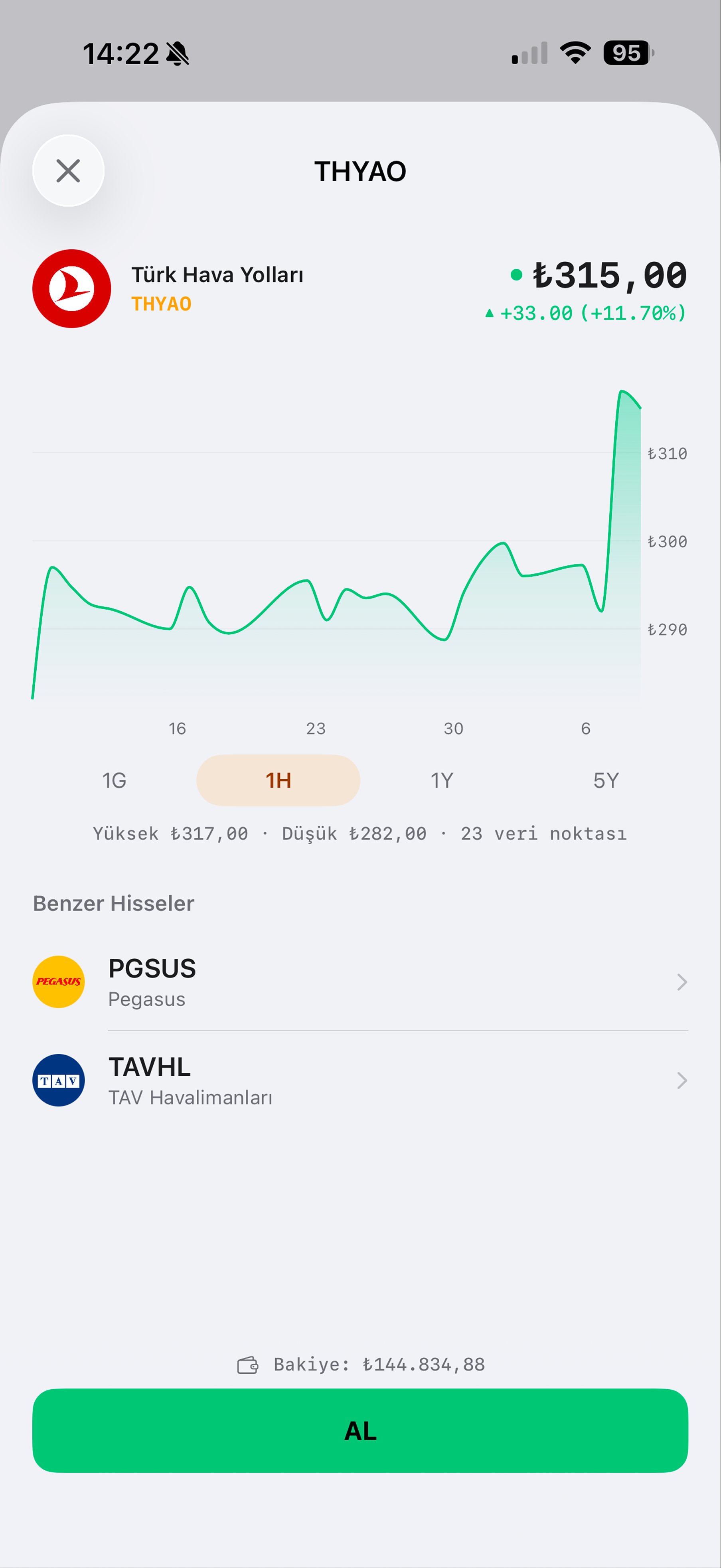
Task: Tap the close X button at top
Action: coord(67,171)
